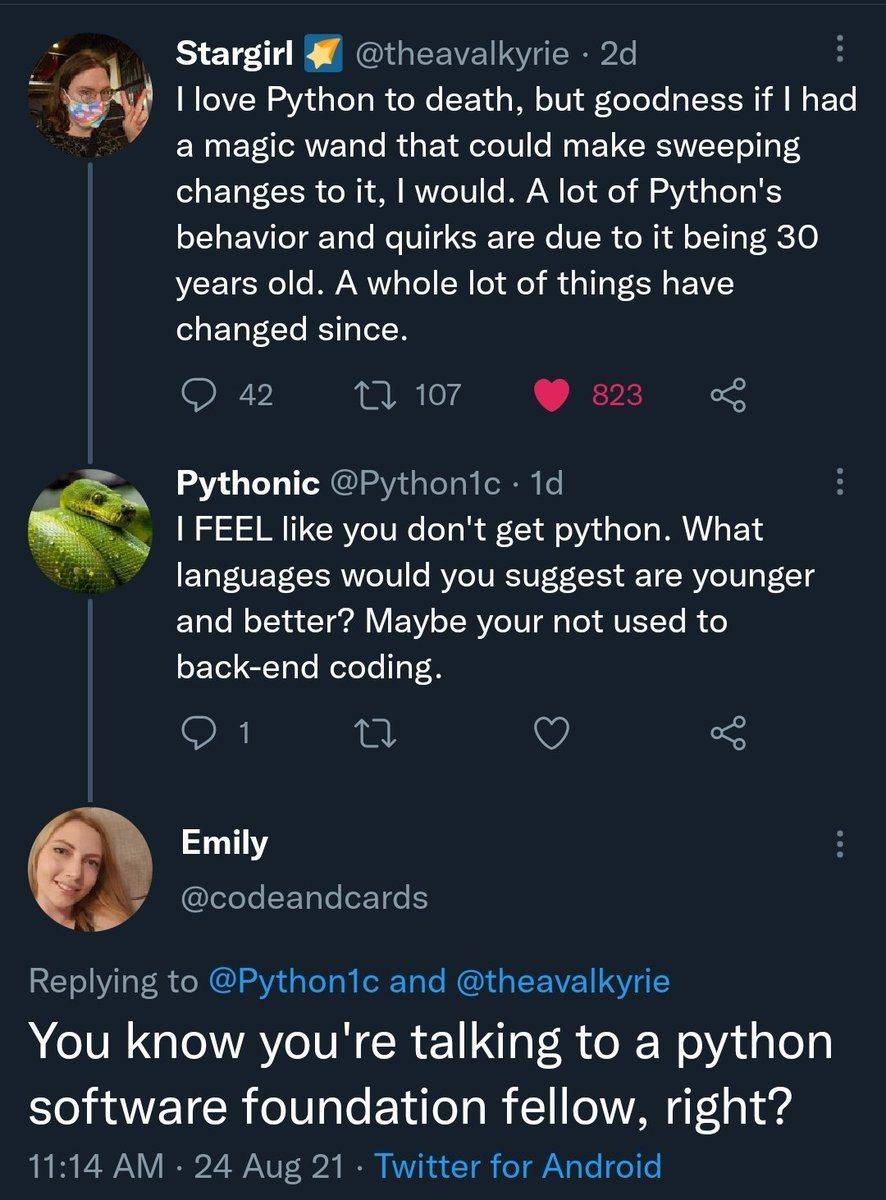Open overflow menu on Pythonic's tweet

(x=840, y=483)
